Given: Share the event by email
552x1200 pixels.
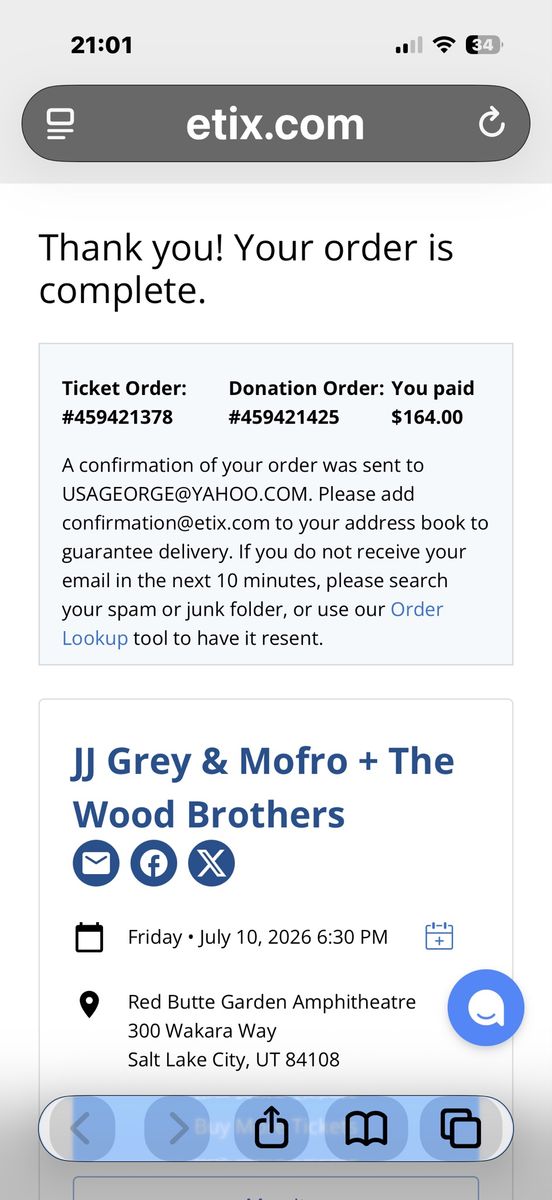Looking at the screenshot, I should [96, 863].
